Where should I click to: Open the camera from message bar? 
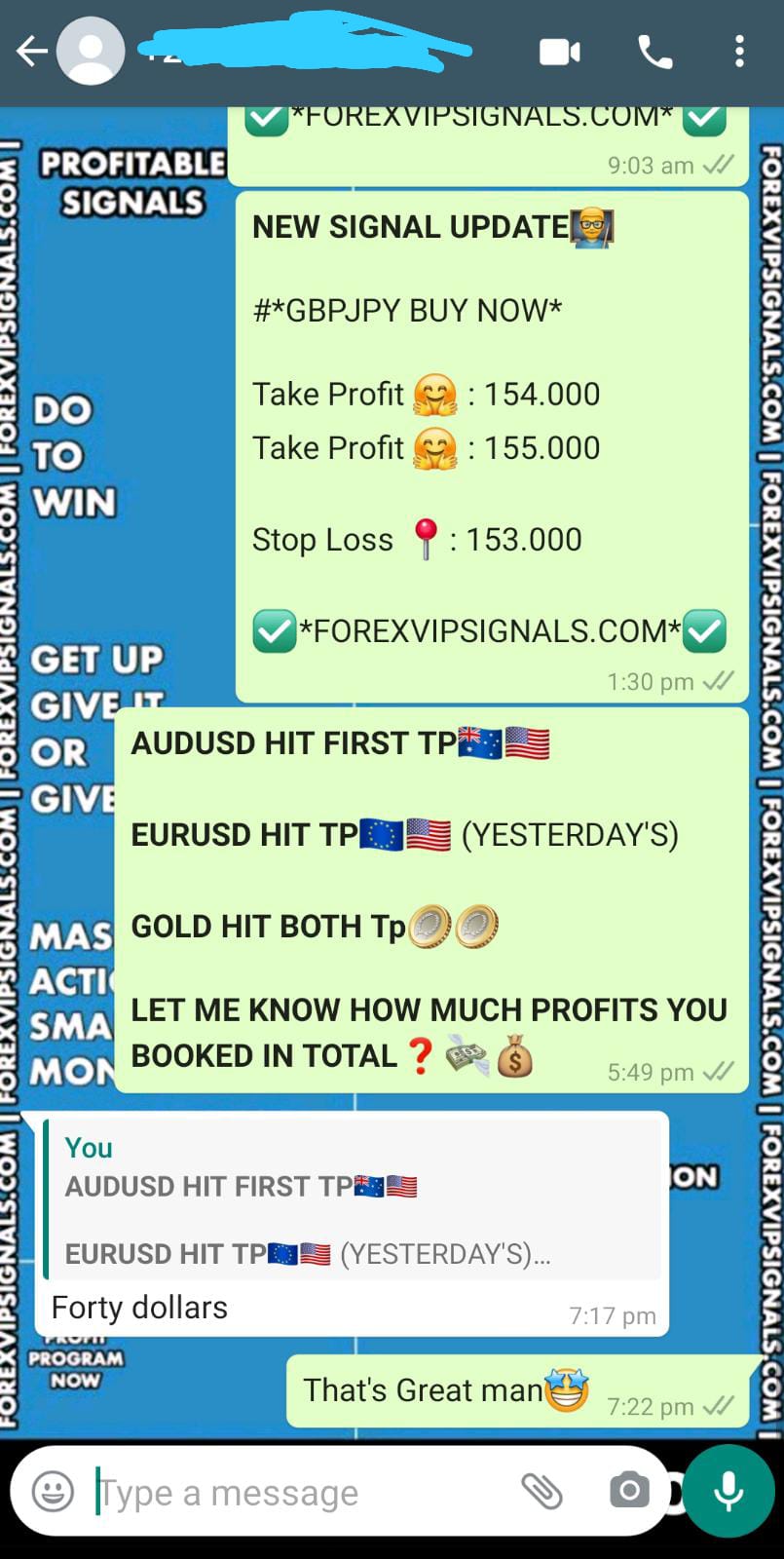[629, 1491]
